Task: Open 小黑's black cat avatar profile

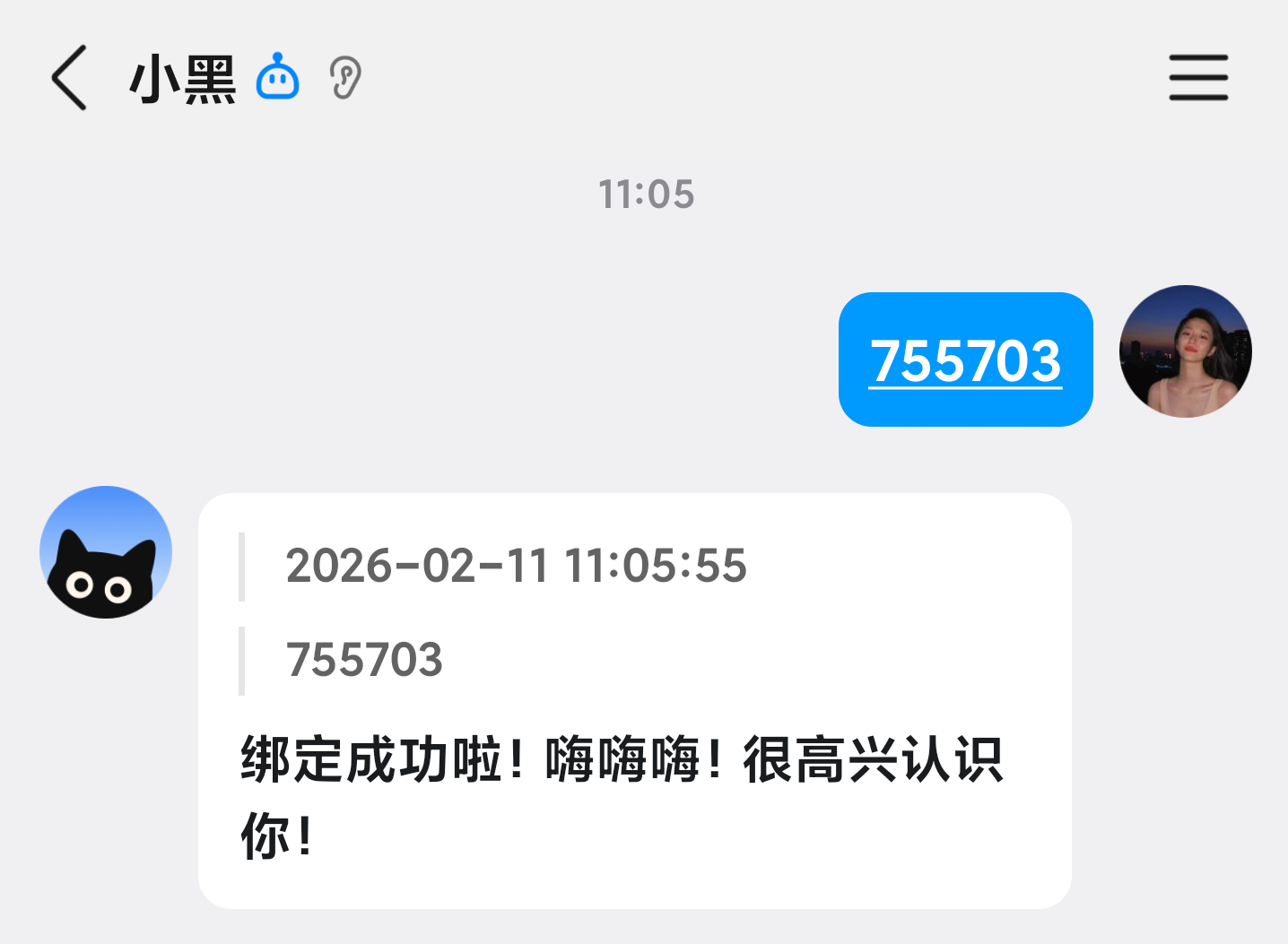Action: point(106,552)
